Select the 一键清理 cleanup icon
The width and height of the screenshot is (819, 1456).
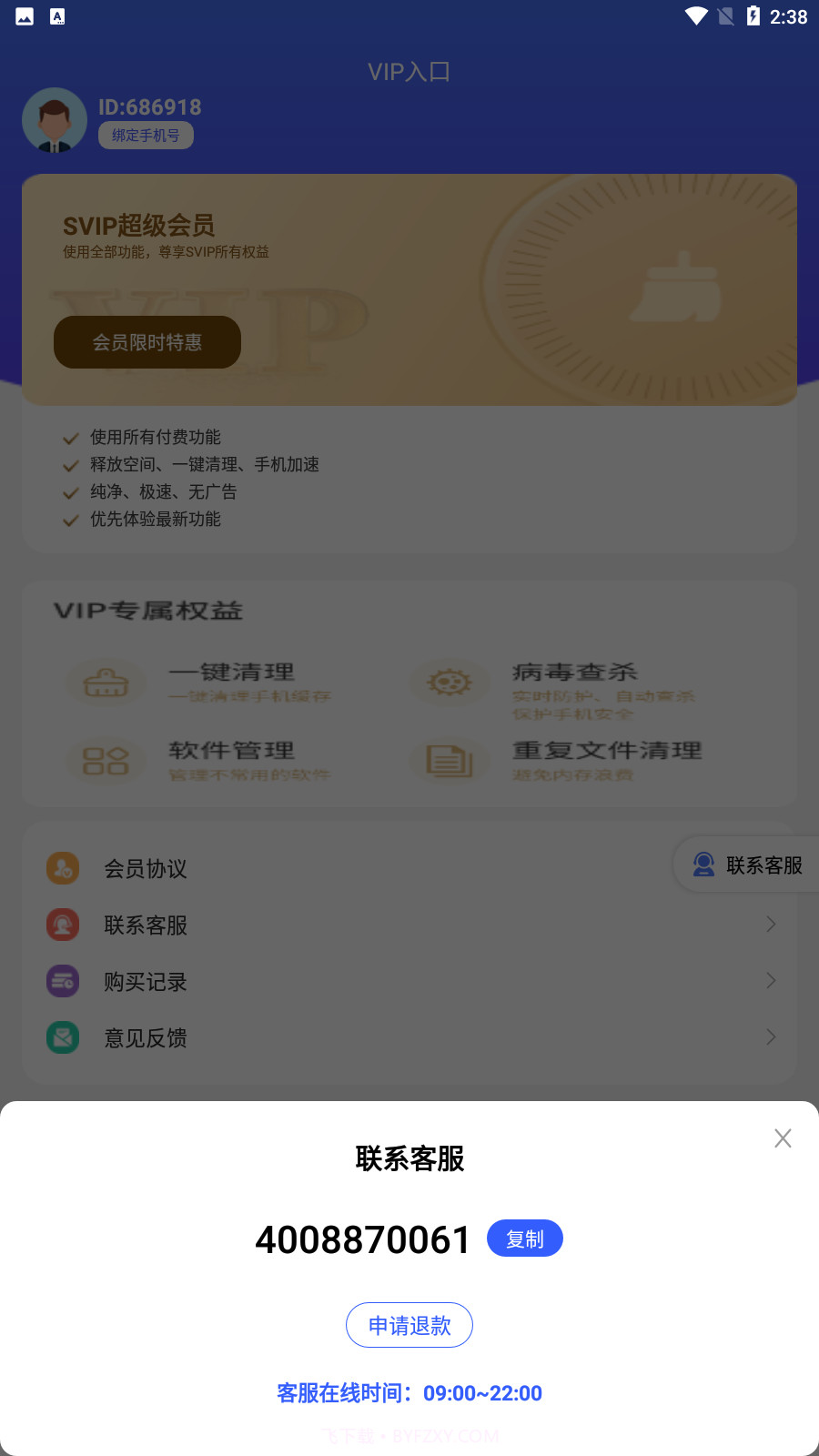click(106, 682)
